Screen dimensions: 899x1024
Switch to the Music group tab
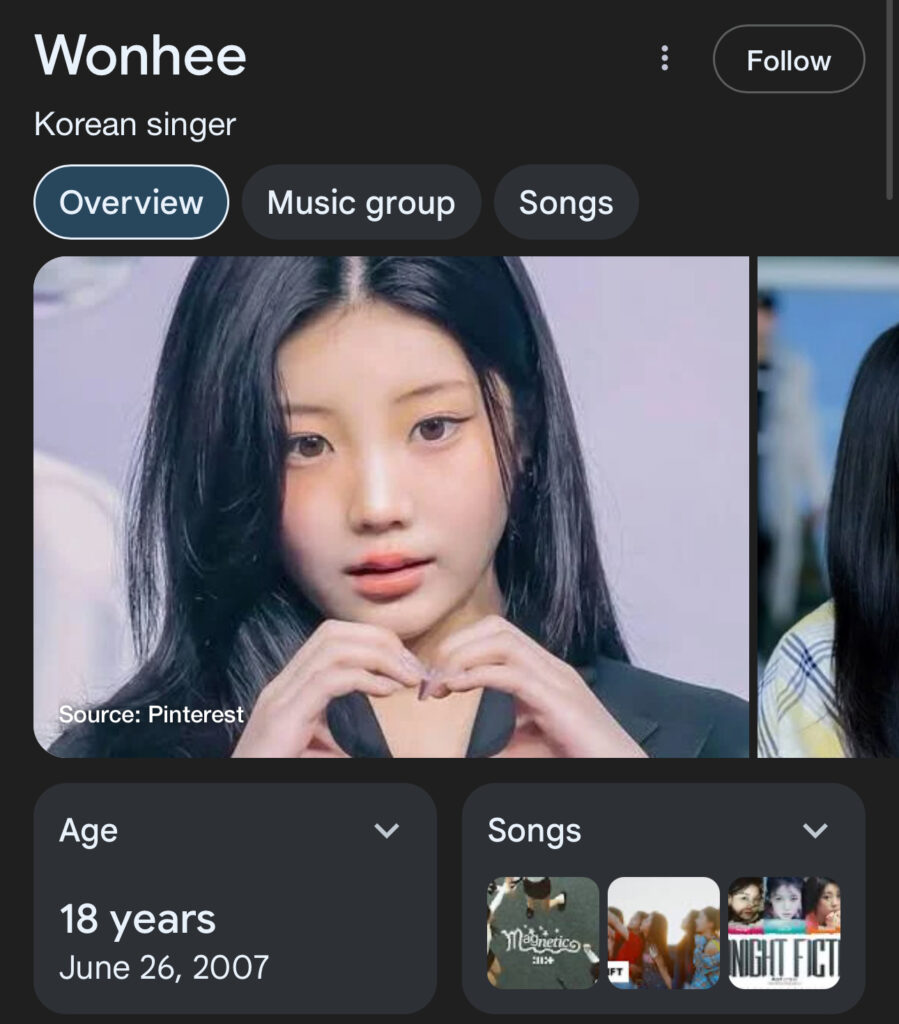click(x=361, y=202)
